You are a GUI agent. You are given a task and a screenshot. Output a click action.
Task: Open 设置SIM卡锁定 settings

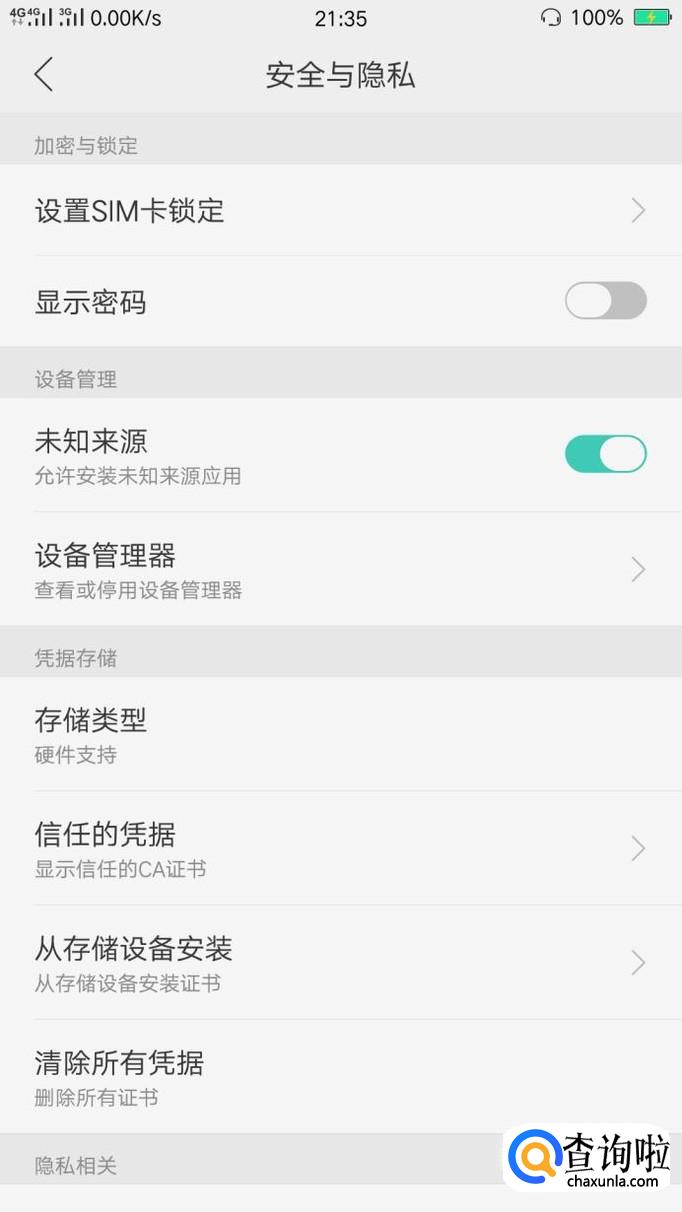point(340,211)
